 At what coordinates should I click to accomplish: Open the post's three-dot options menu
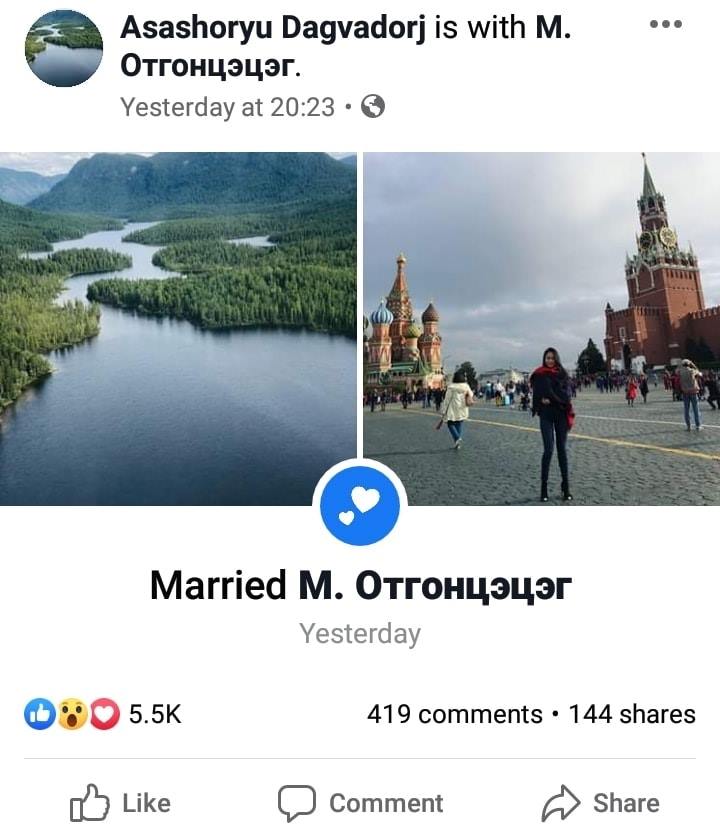point(665,24)
